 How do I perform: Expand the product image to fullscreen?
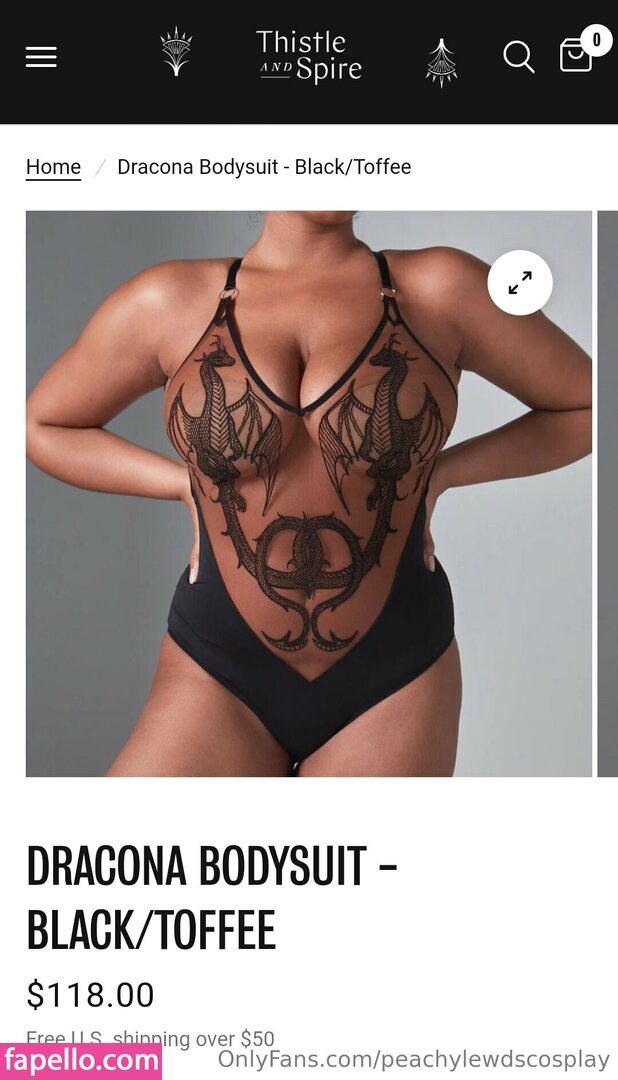tap(520, 283)
